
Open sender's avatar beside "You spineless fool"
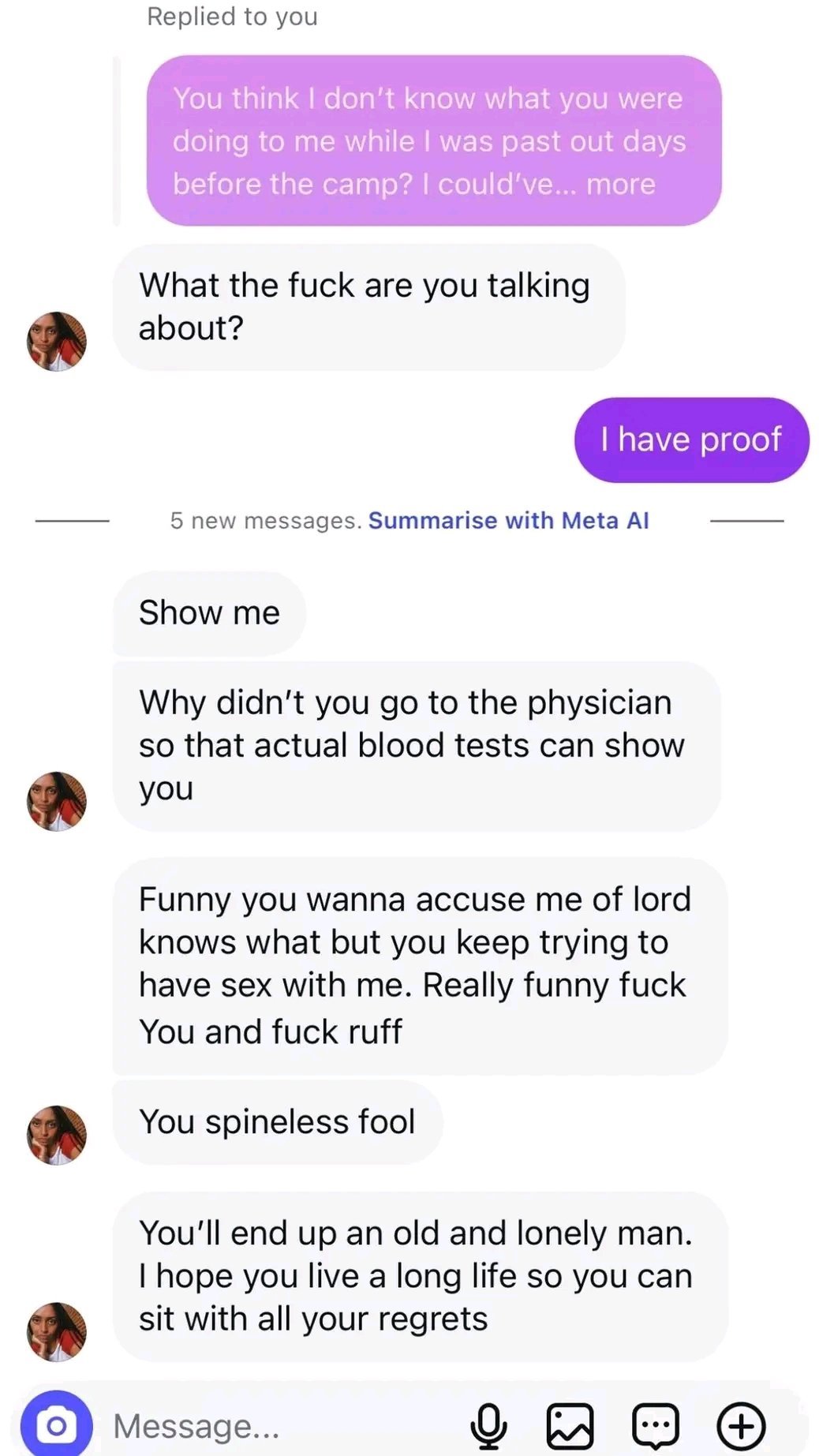pos(57,1135)
